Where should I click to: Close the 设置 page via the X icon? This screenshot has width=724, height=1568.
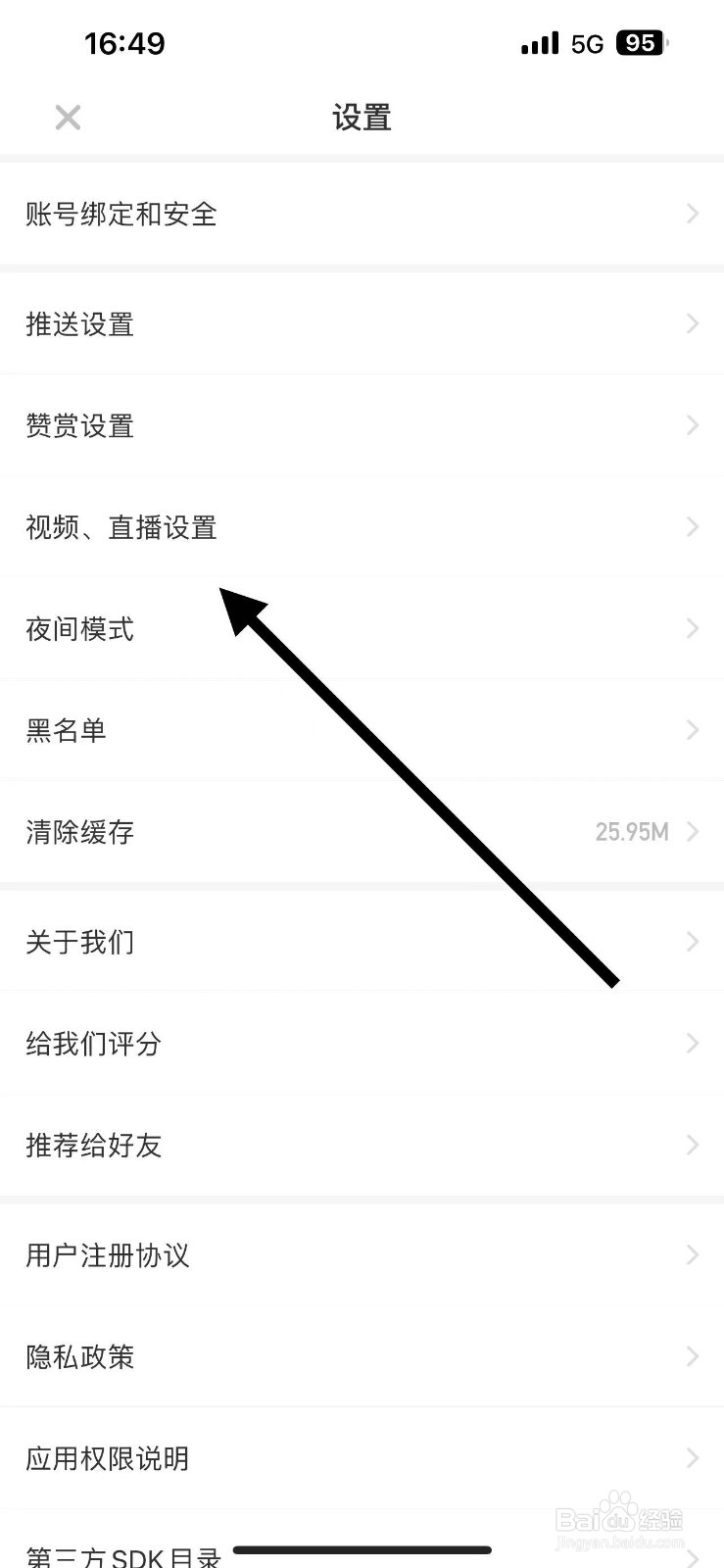click(68, 117)
